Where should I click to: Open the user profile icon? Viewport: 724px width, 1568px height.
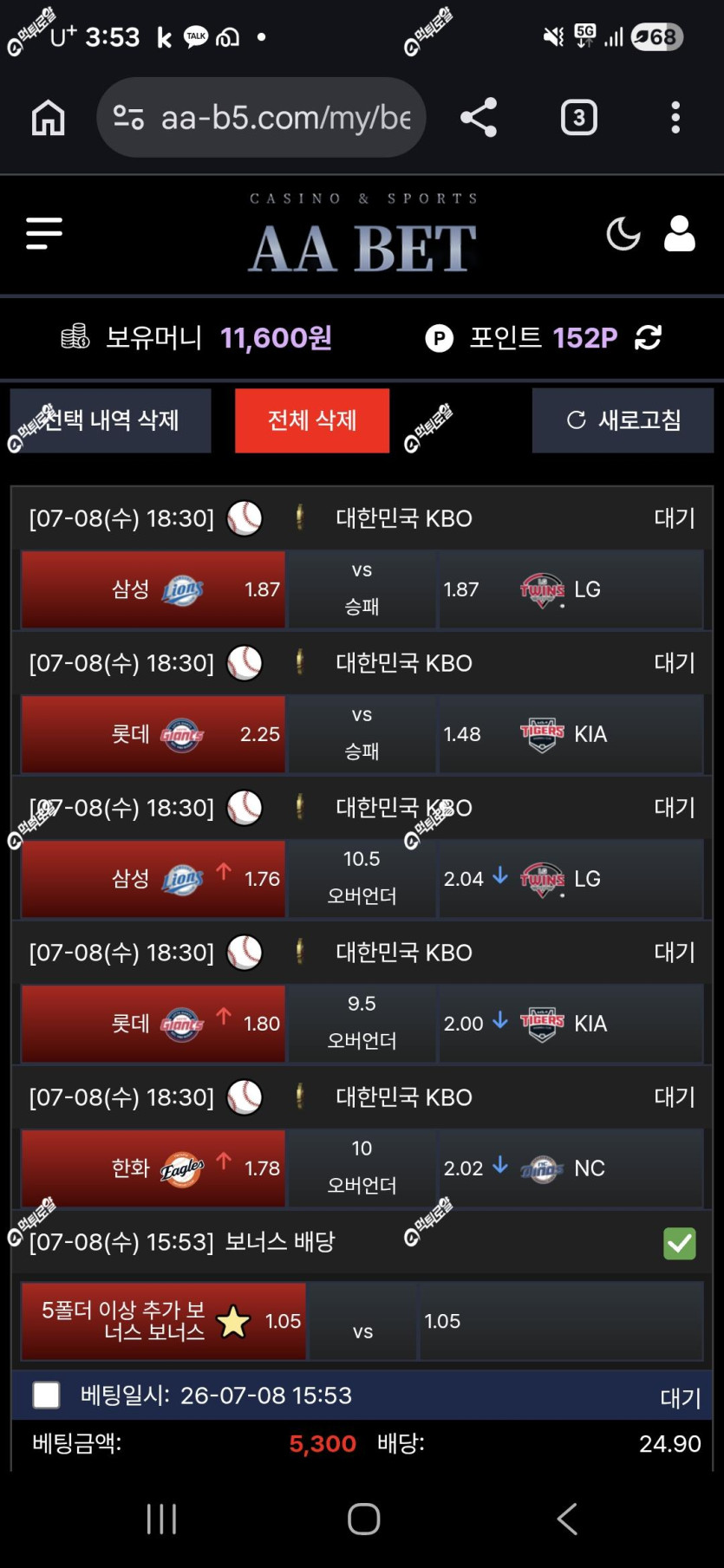tap(679, 233)
